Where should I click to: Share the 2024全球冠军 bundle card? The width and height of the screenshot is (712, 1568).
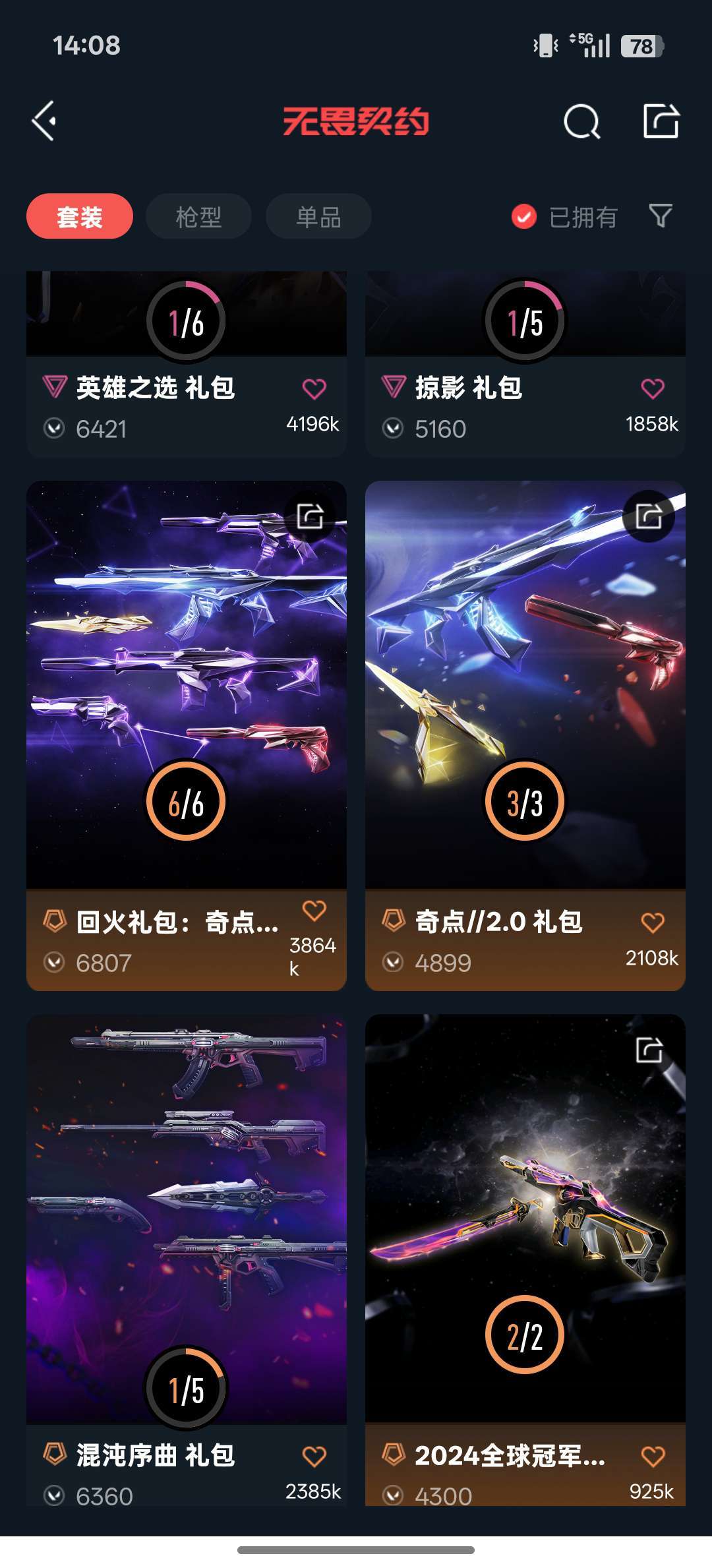(x=649, y=1050)
